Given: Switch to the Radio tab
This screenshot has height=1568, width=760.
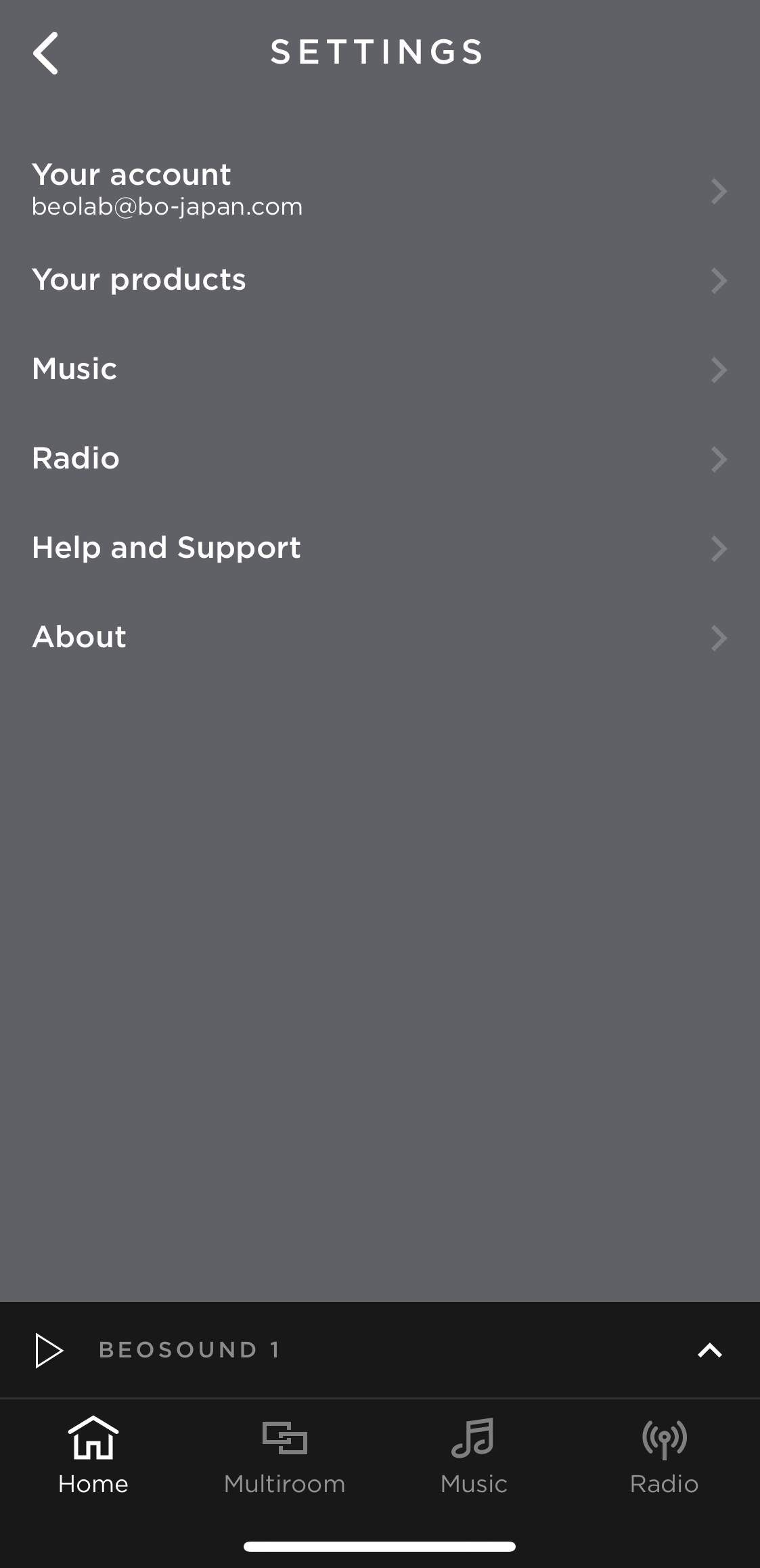Looking at the screenshot, I should tap(664, 1455).
